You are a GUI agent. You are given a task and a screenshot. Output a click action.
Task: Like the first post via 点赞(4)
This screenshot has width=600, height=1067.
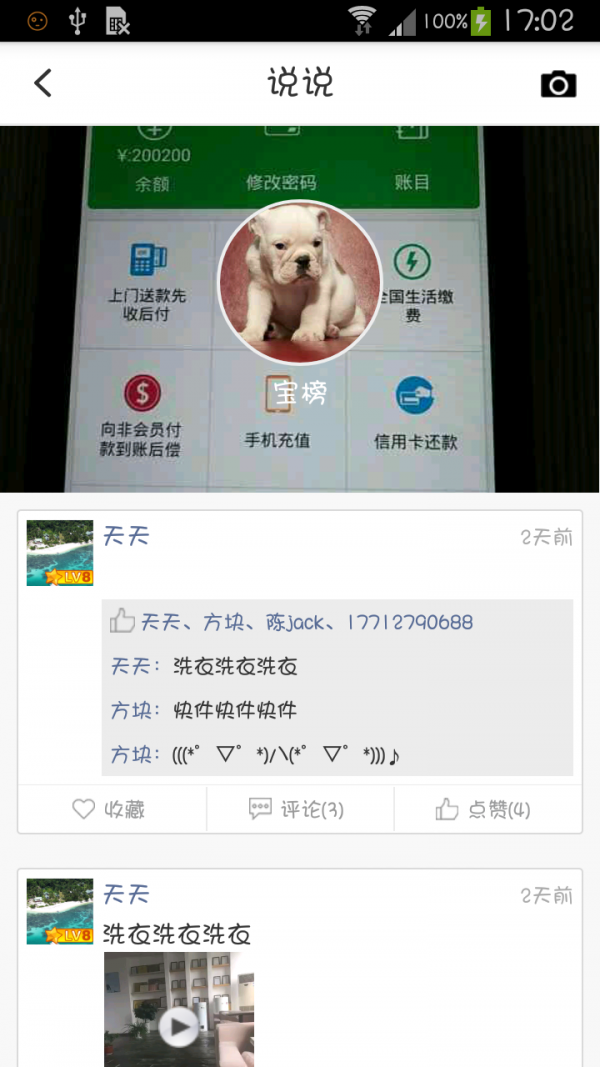[x=484, y=809]
